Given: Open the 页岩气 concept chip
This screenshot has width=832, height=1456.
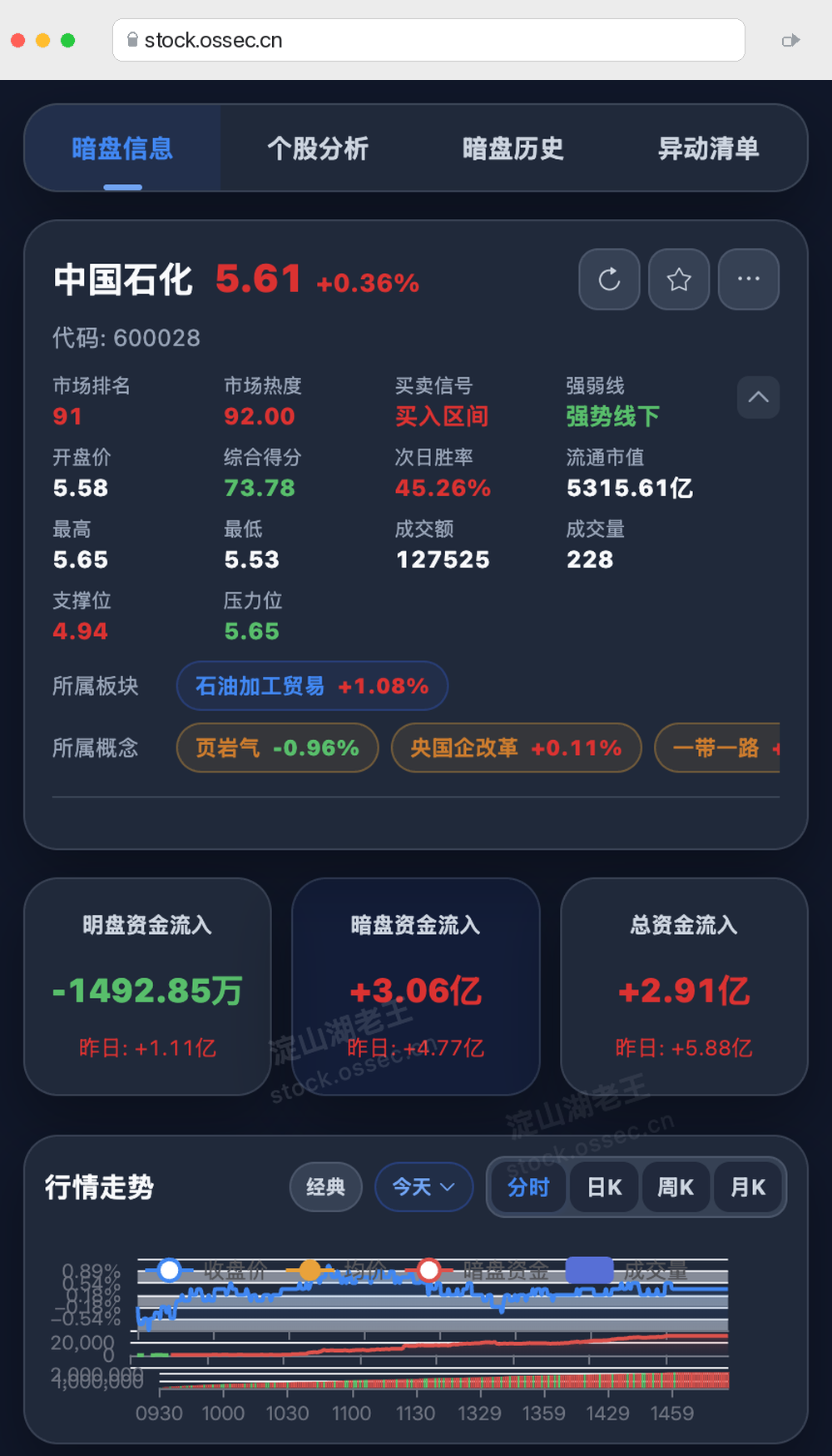Looking at the screenshot, I should [277, 748].
